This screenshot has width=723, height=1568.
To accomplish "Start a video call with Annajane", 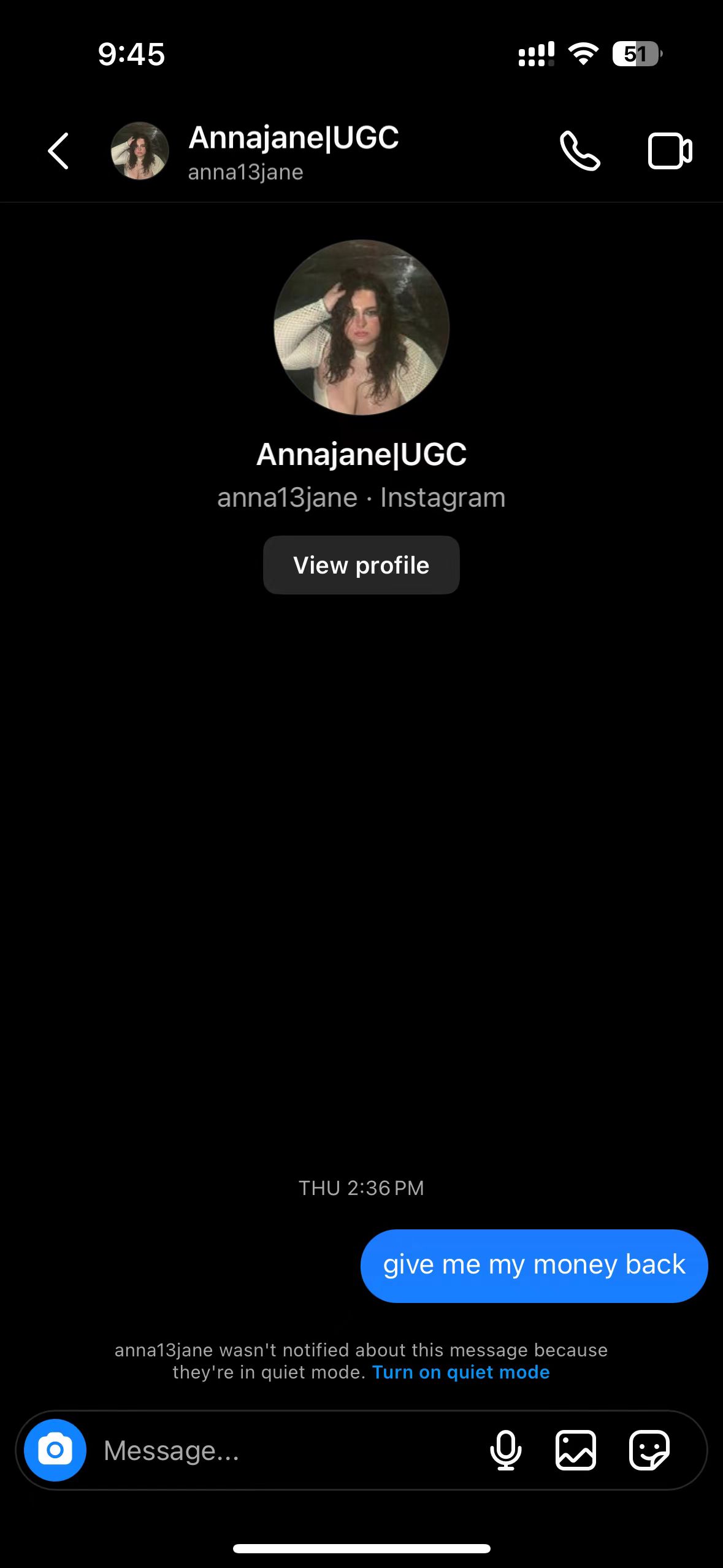I will tap(667, 152).
